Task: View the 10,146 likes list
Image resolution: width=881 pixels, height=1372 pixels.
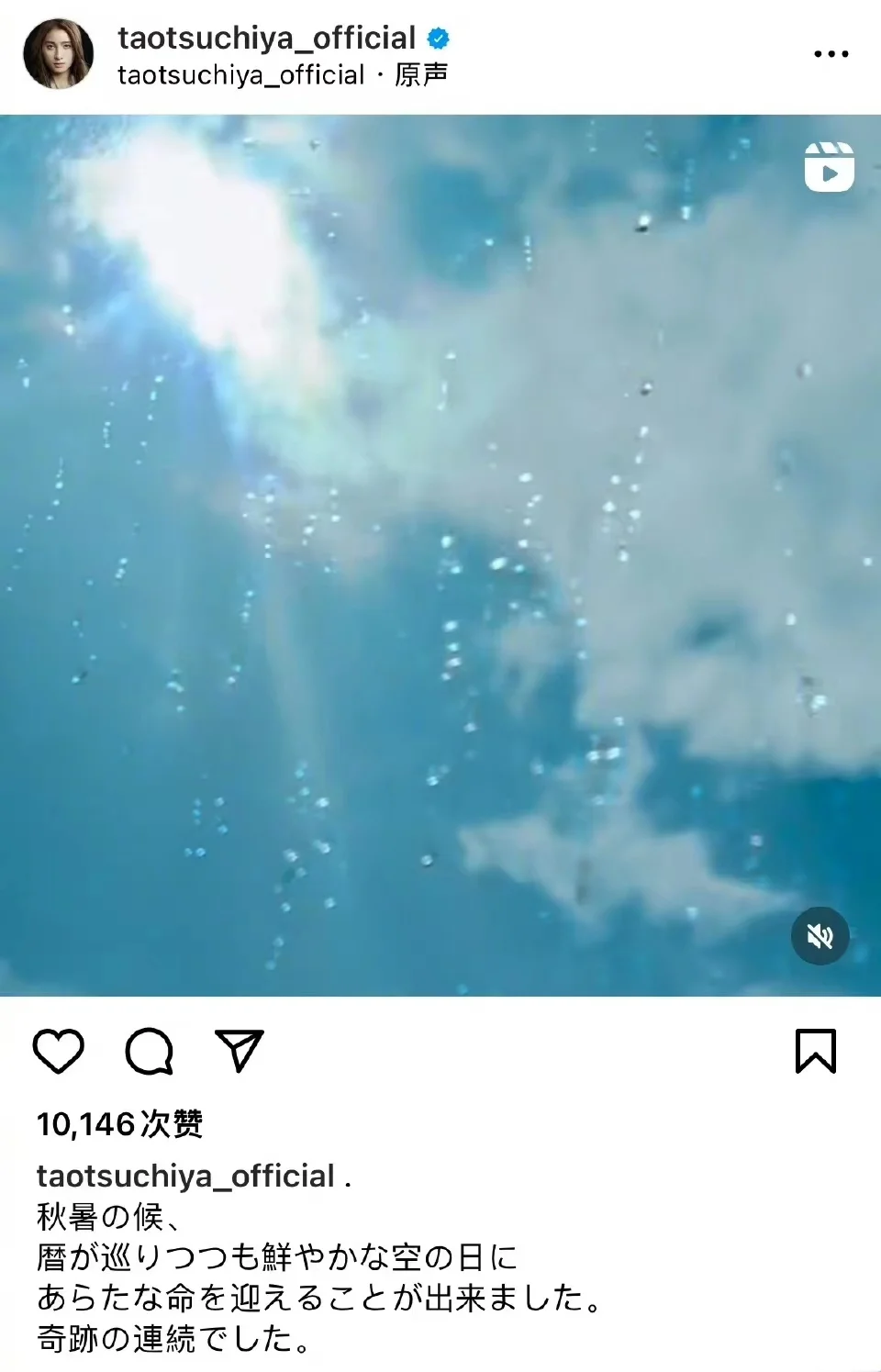Action: coord(119,1124)
